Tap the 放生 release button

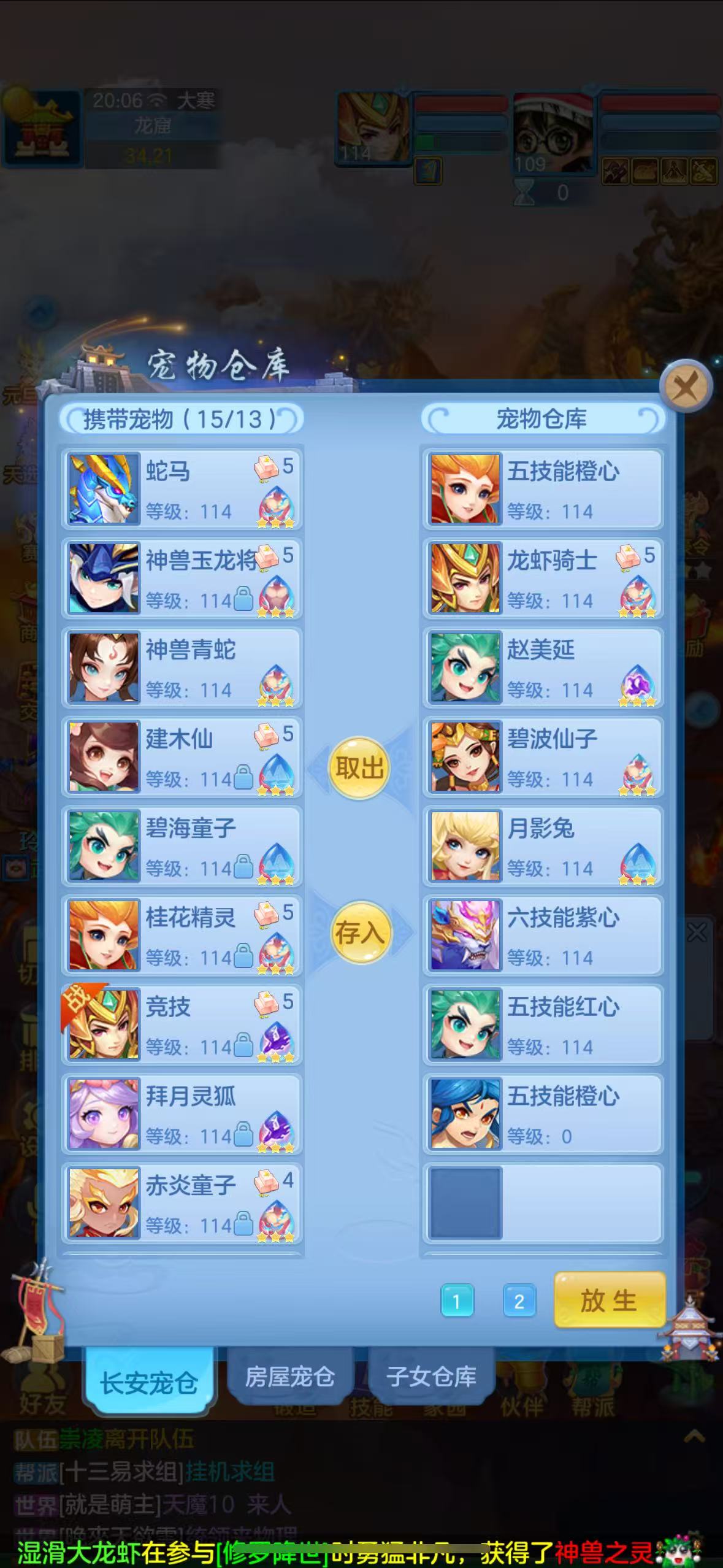click(x=609, y=1300)
